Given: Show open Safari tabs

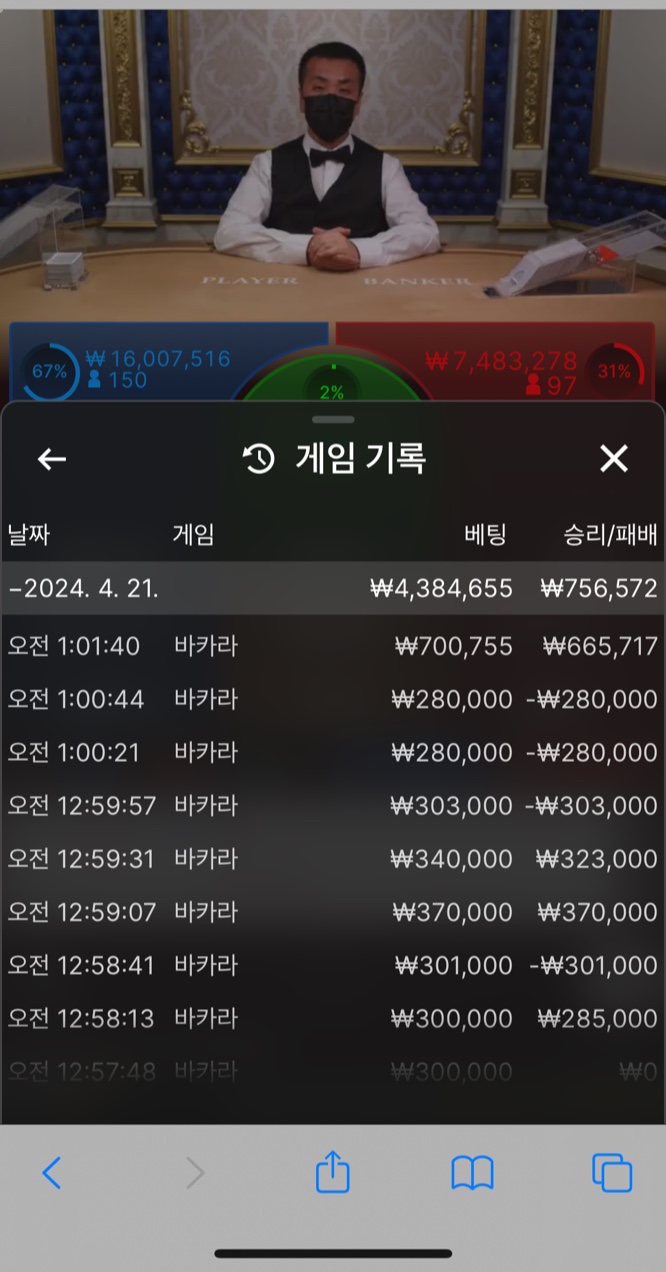Looking at the screenshot, I should click(612, 1172).
